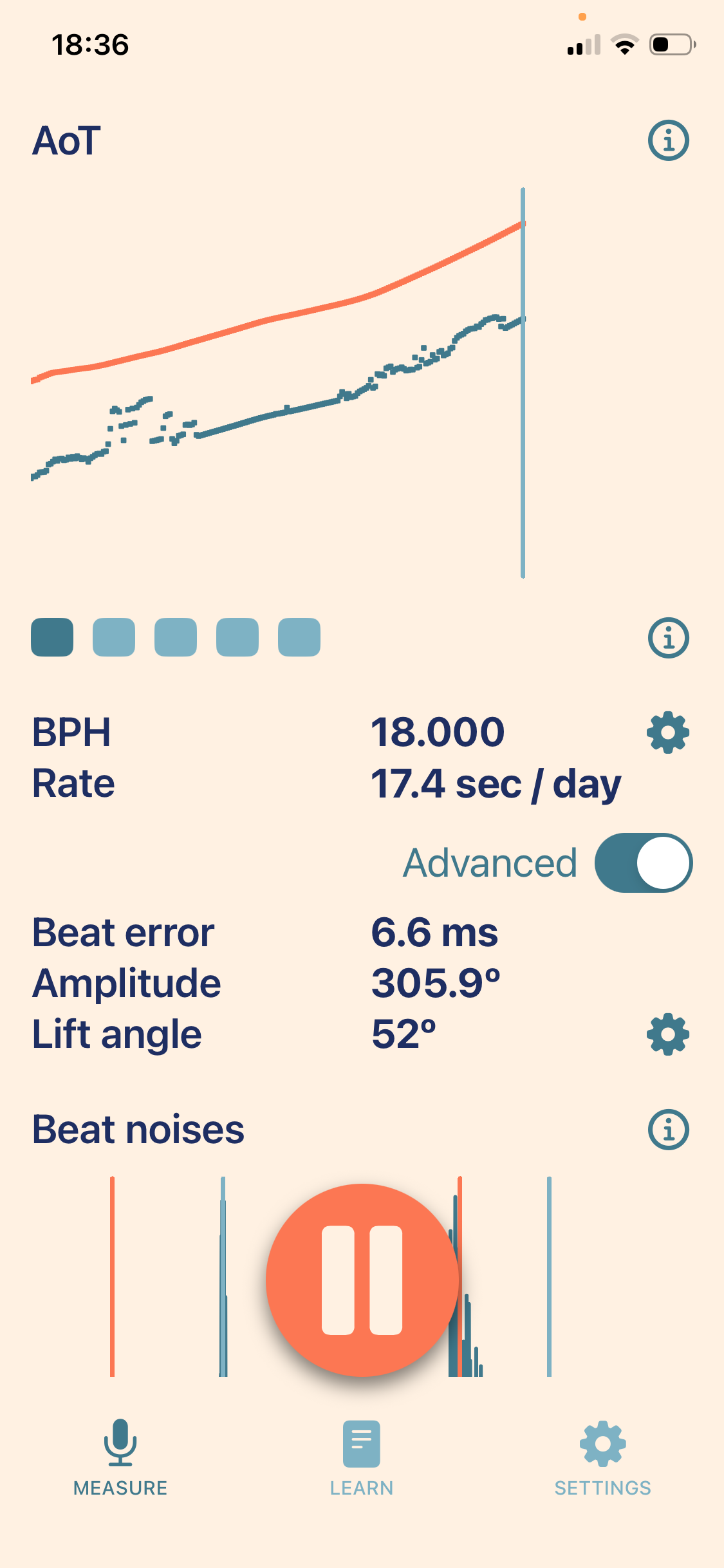This screenshot has height=1568, width=724.
Task: Pause the measurement
Action: coord(362,1280)
